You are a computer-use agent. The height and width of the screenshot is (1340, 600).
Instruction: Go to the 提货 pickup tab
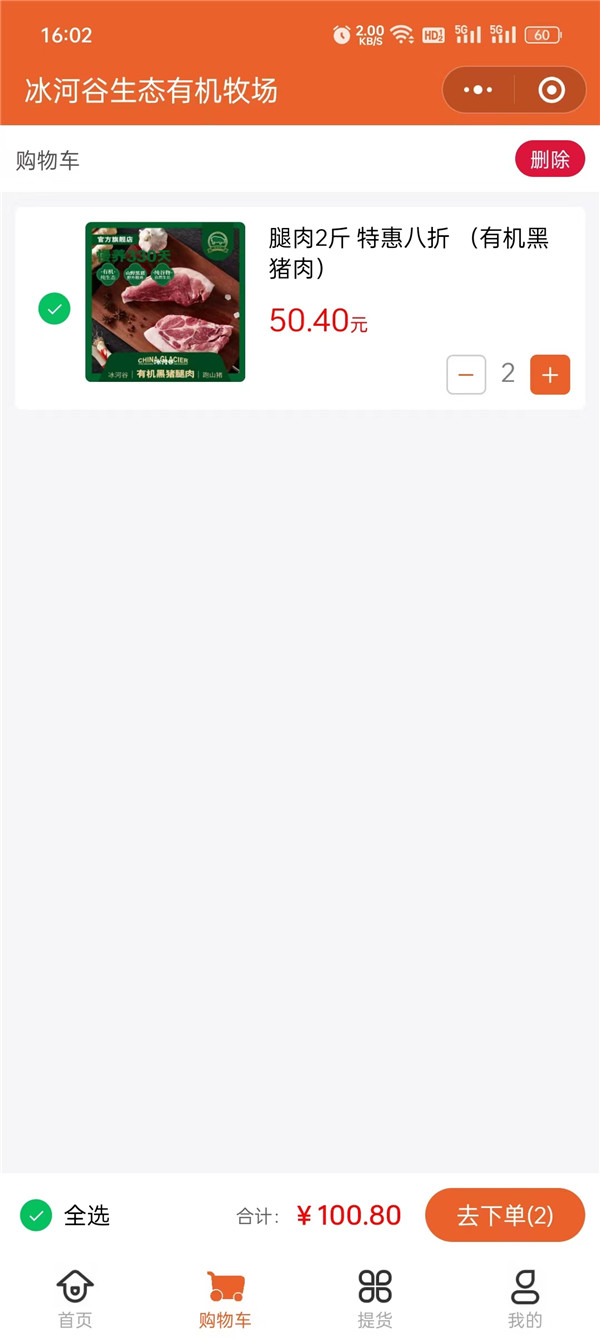coord(375,1298)
